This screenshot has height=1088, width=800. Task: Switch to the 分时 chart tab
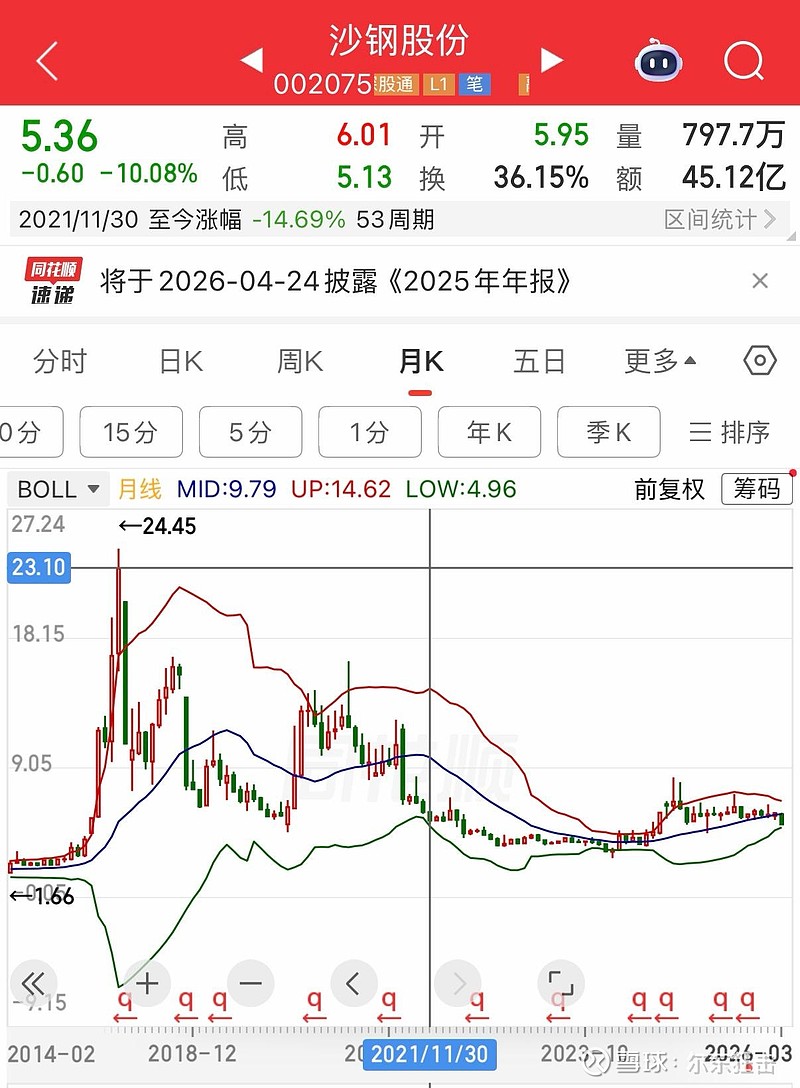[60, 361]
